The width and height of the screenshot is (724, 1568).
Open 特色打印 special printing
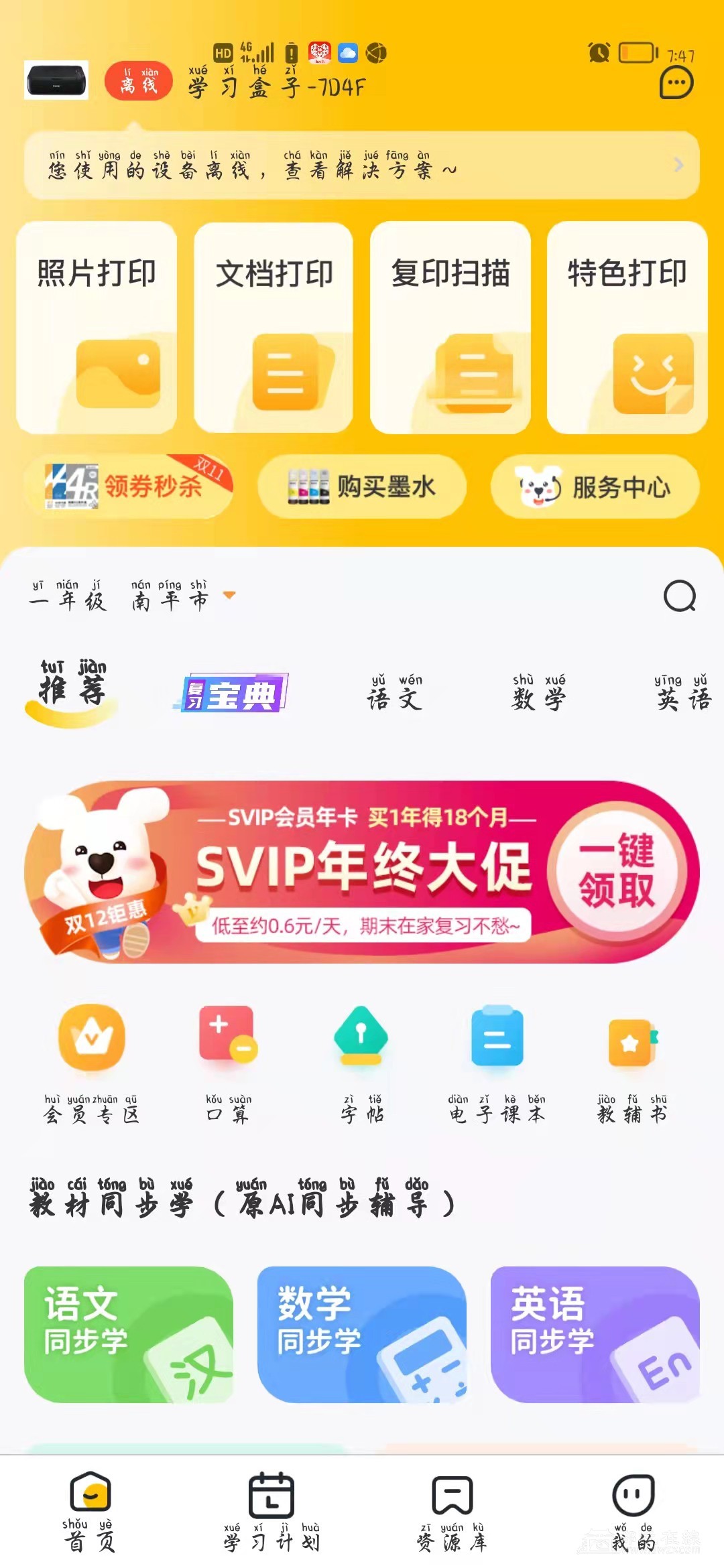point(627,328)
